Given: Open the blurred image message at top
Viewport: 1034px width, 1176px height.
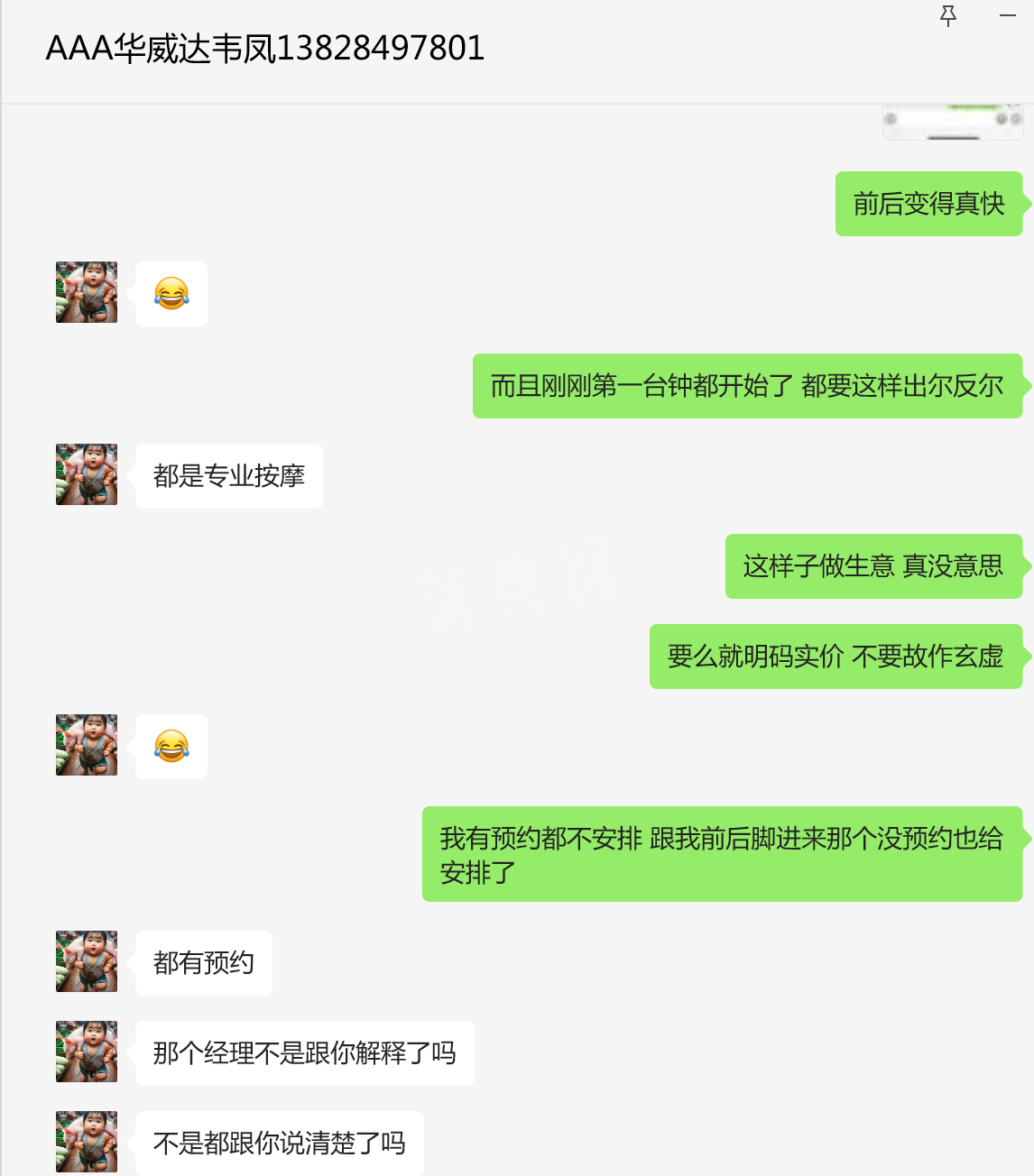Looking at the screenshot, I should [x=952, y=122].
